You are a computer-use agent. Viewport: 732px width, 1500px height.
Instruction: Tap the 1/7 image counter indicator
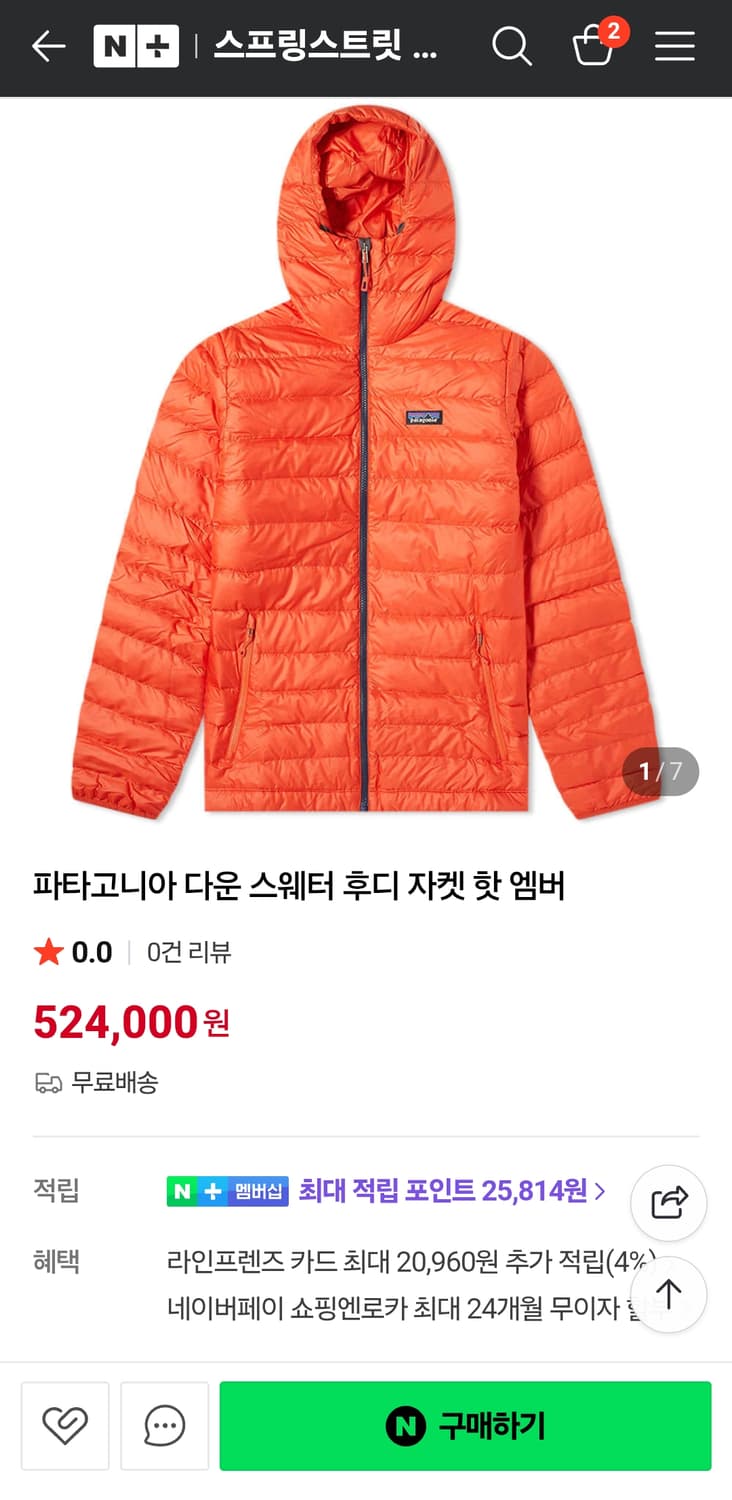click(x=656, y=769)
